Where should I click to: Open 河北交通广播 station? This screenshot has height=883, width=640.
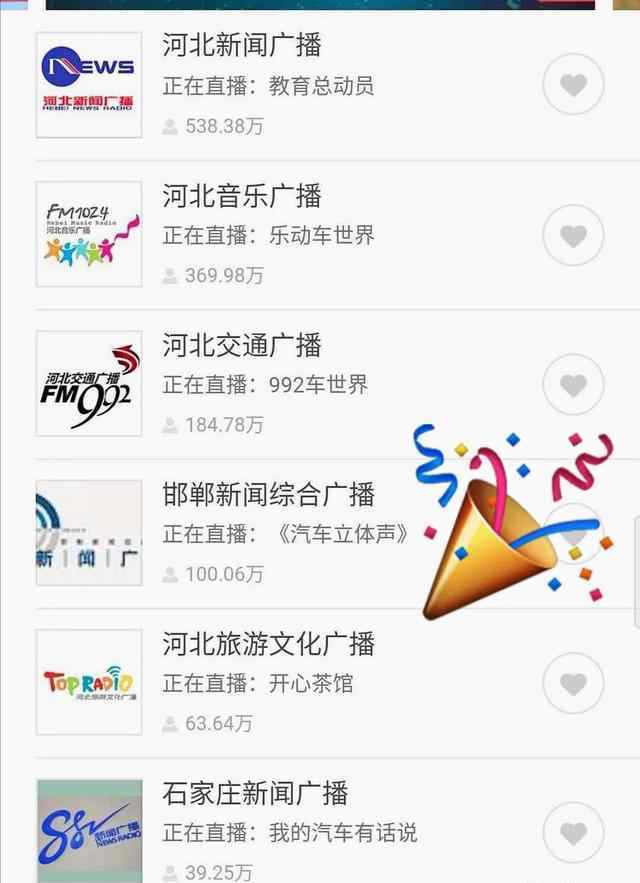(x=241, y=346)
